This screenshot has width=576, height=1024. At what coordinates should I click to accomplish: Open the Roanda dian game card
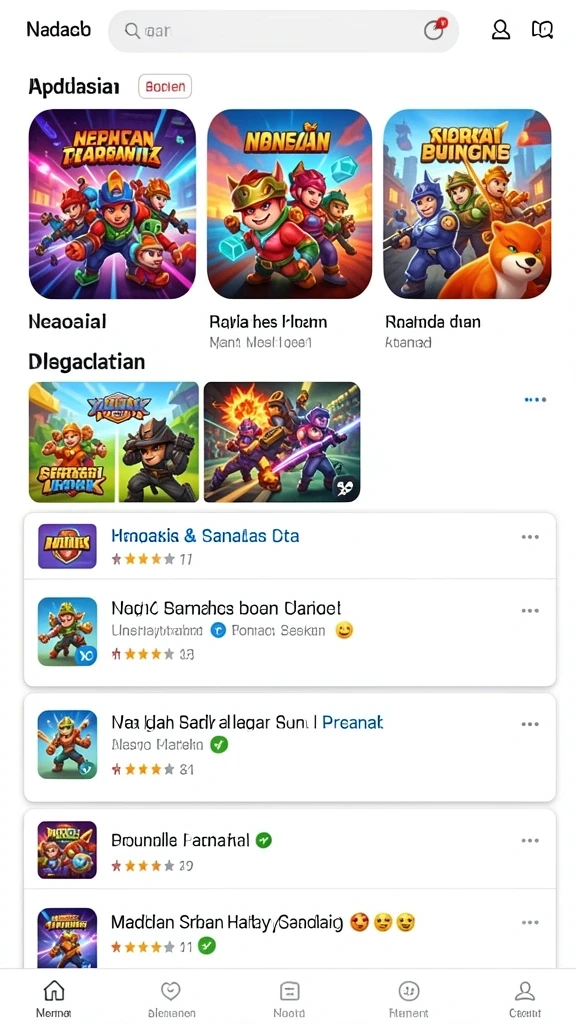[467, 204]
